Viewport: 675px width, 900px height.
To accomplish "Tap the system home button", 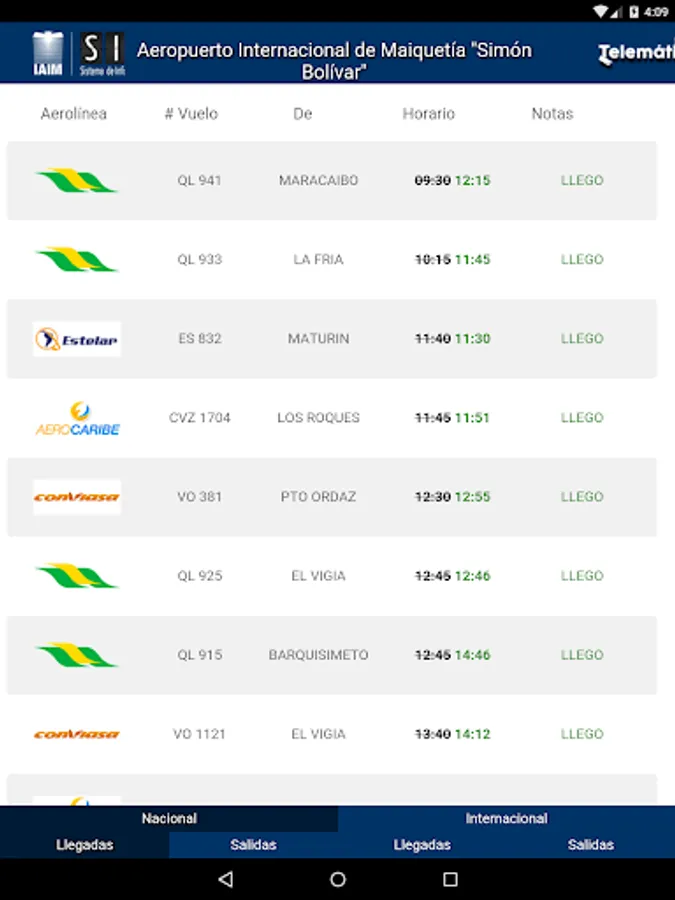I will pos(338,880).
